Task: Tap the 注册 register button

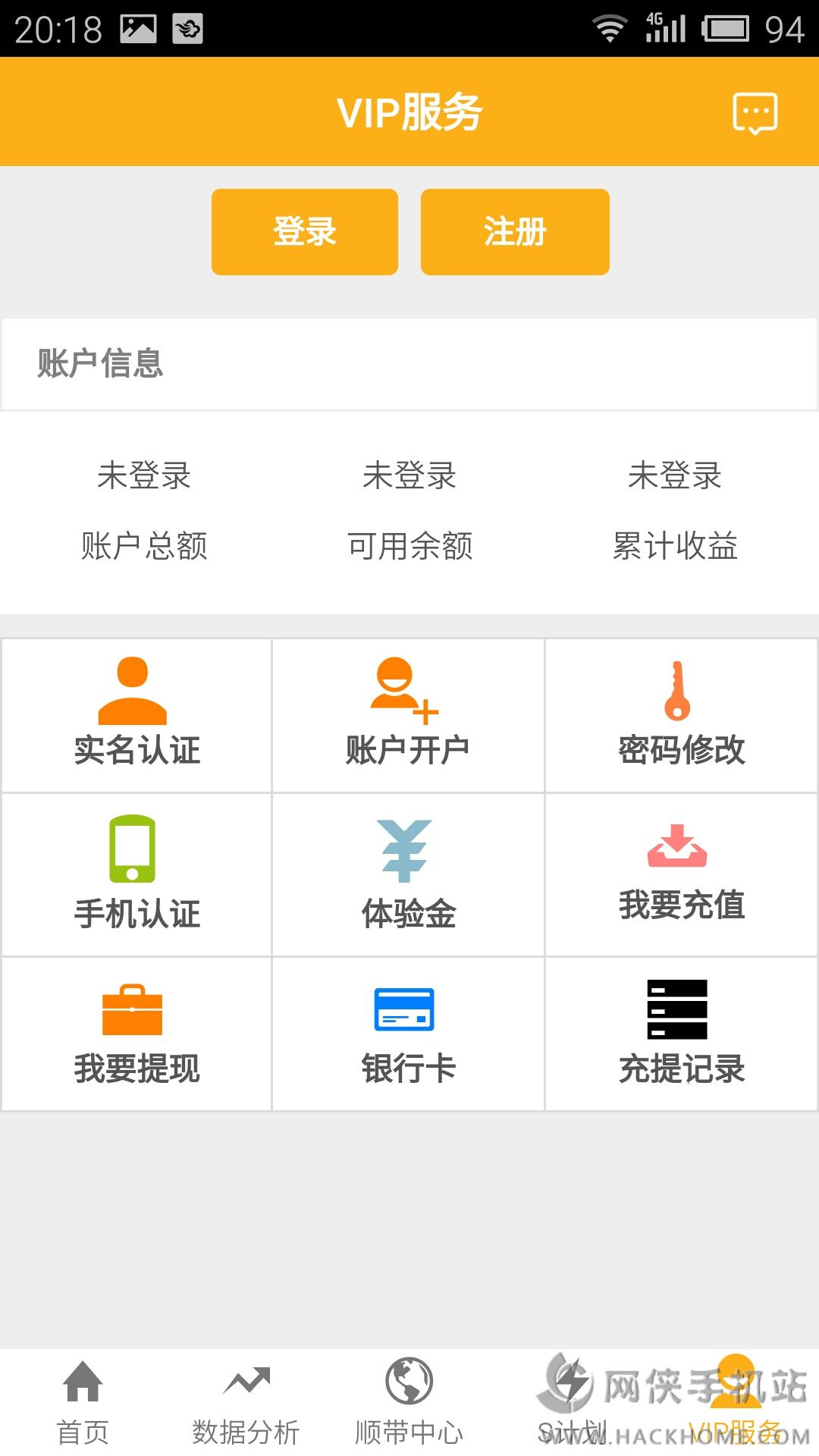Action: pyautogui.click(x=515, y=232)
